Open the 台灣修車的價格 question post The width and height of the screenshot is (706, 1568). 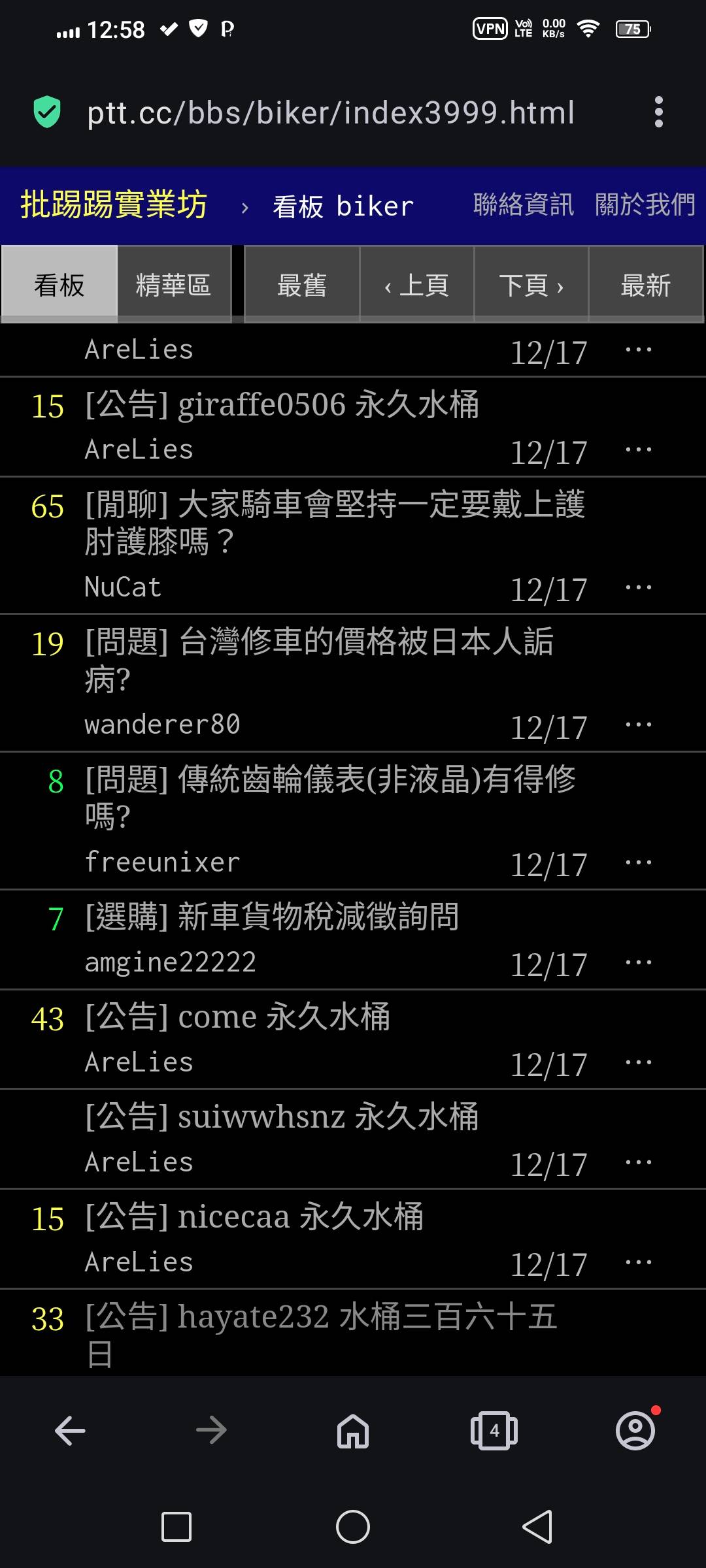[319, 660]
